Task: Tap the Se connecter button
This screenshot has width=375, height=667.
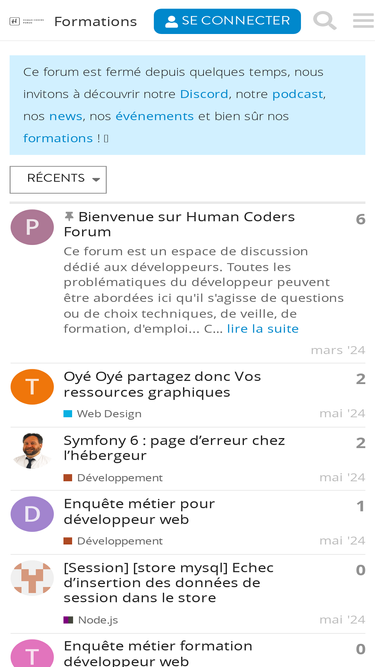Action: [227, 21]
